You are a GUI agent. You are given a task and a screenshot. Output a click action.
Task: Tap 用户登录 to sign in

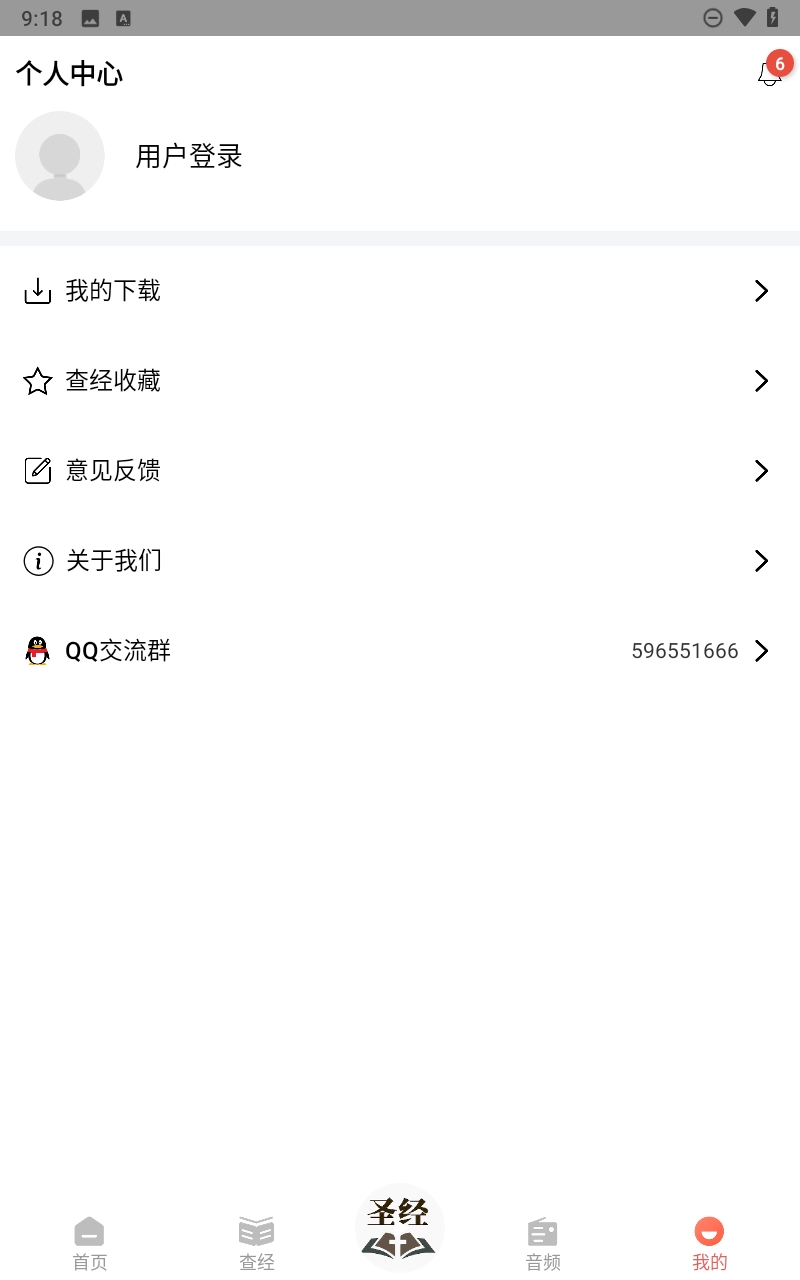pyautogui.click(x=188, y=157)
